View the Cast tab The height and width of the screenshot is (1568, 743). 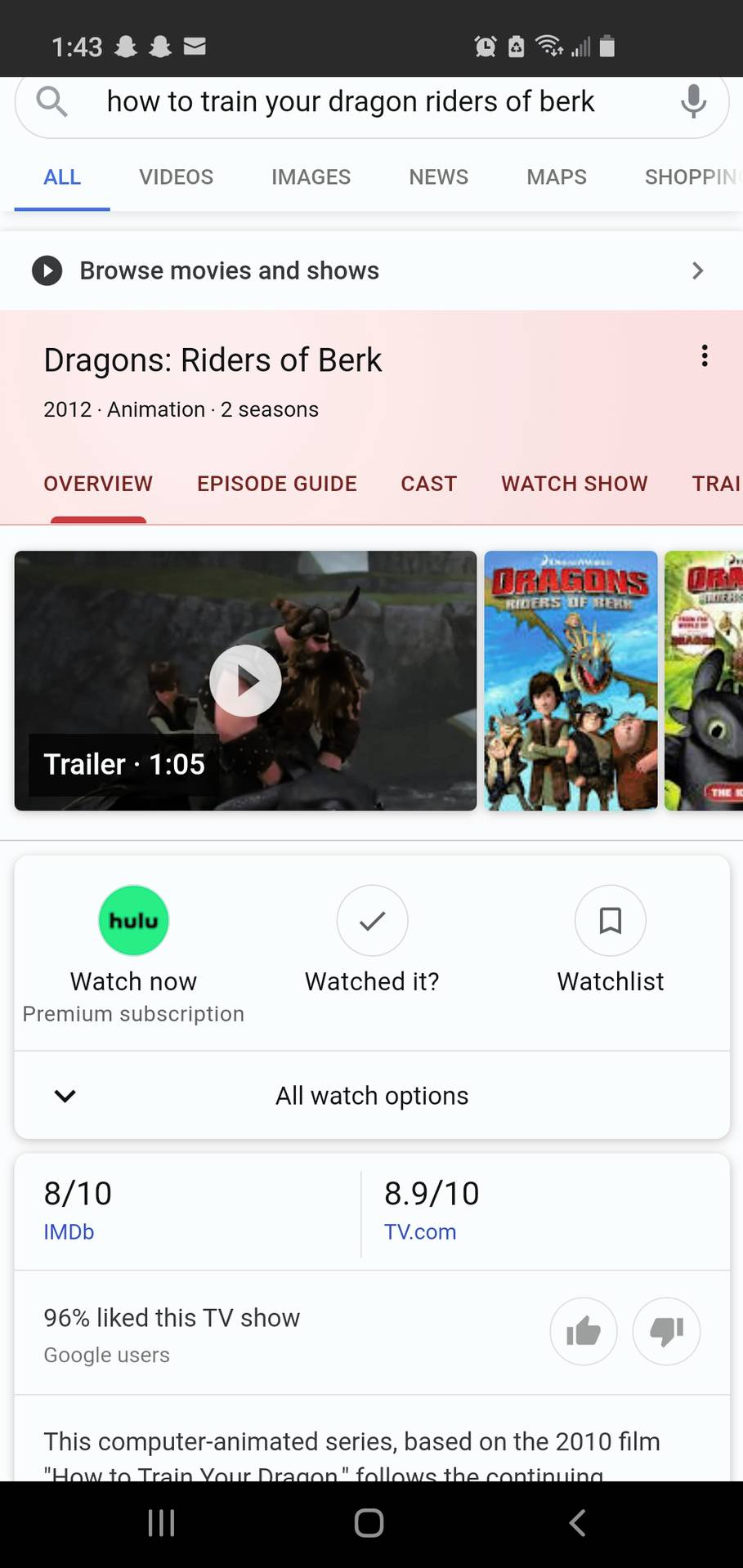(x=428, y=484)
